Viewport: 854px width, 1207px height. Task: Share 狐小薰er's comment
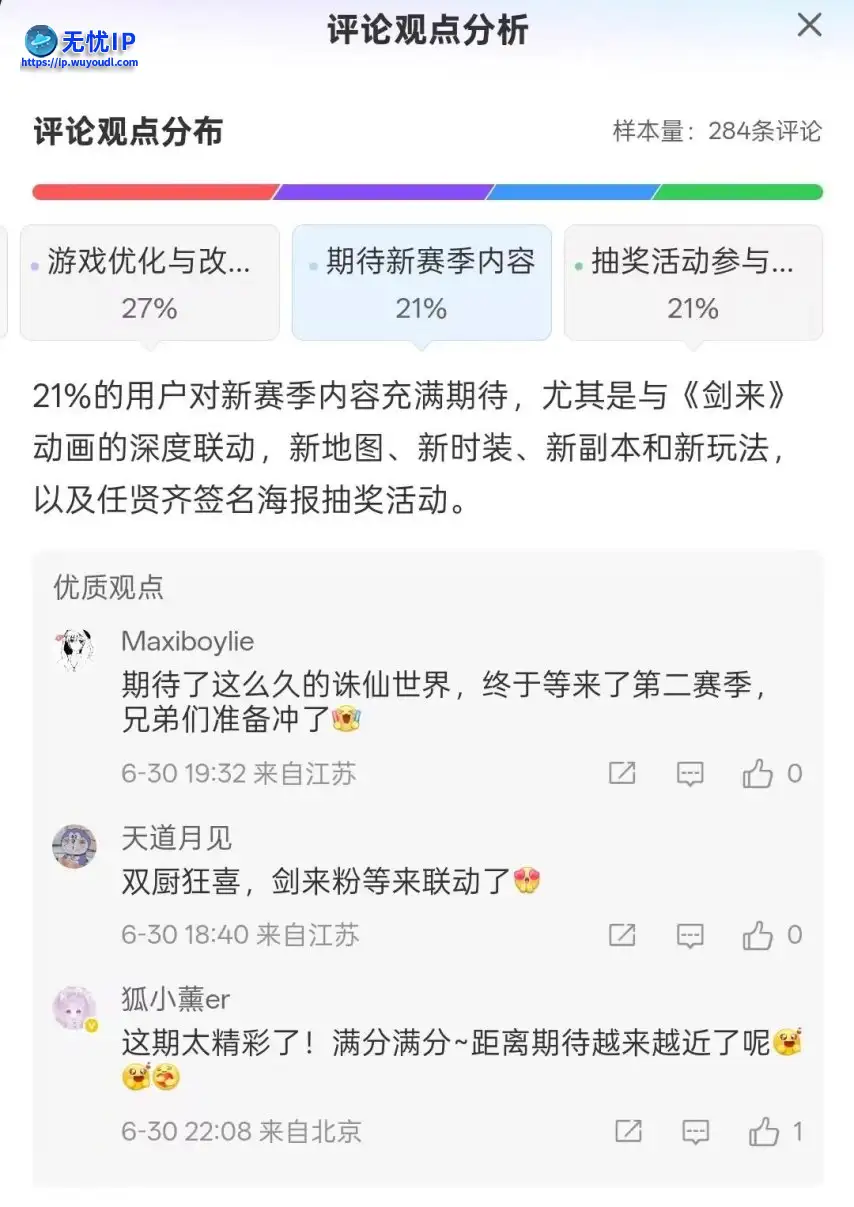[628, 1131]
